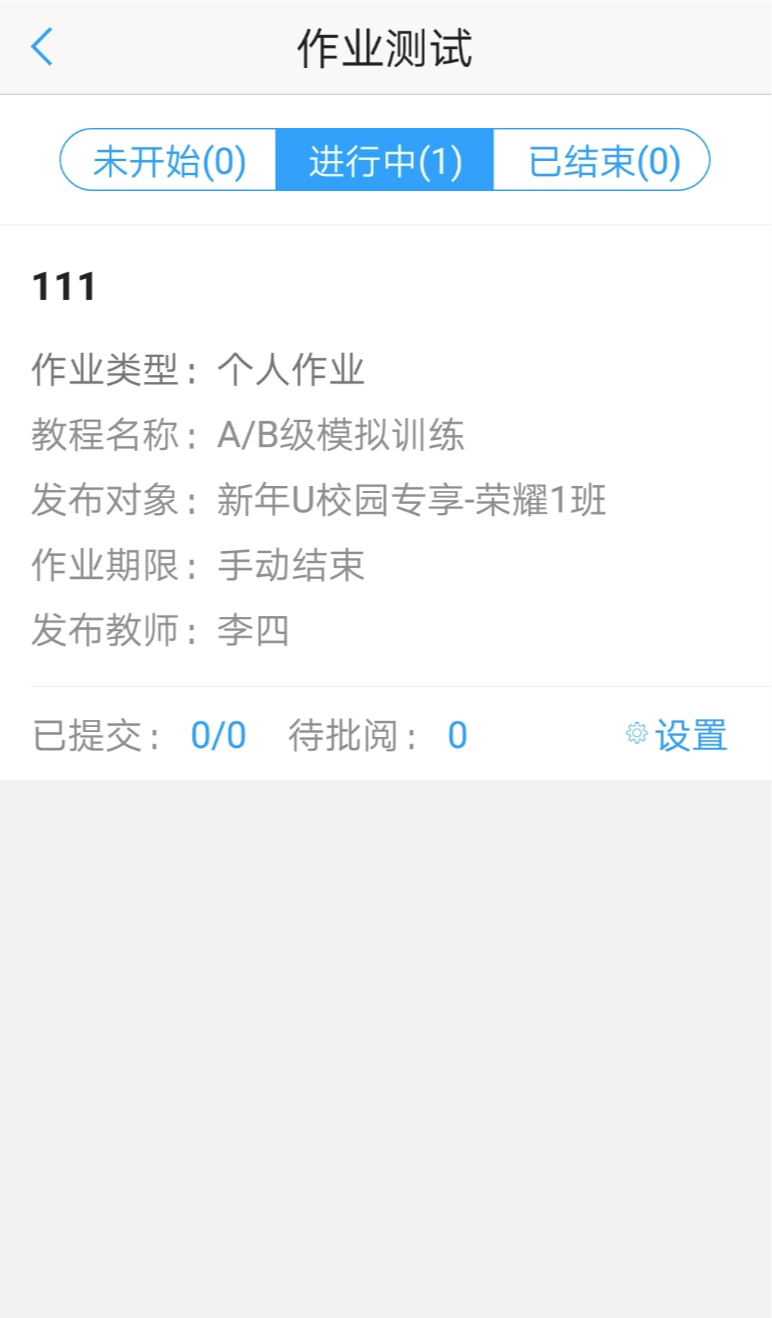Screen dimensions: 772x1318
Task: Switch to the 未开始(0) tab
Action: click(169, 160)
